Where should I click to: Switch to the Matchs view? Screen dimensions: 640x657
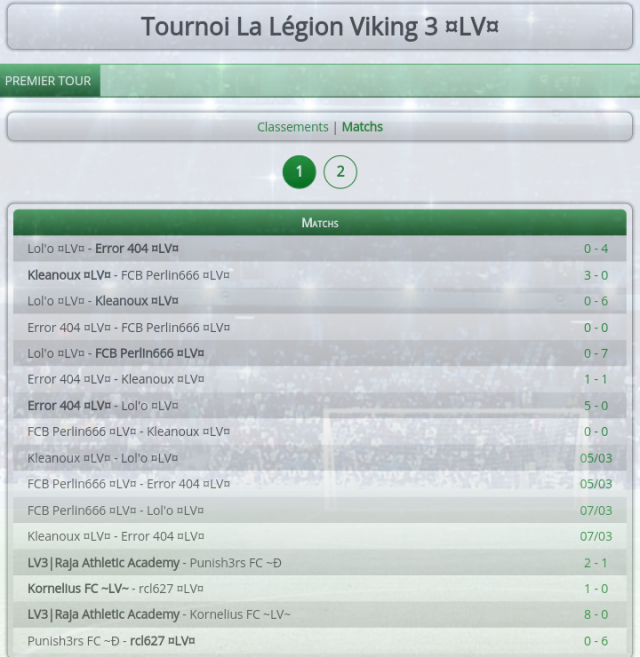click(362, 127)
